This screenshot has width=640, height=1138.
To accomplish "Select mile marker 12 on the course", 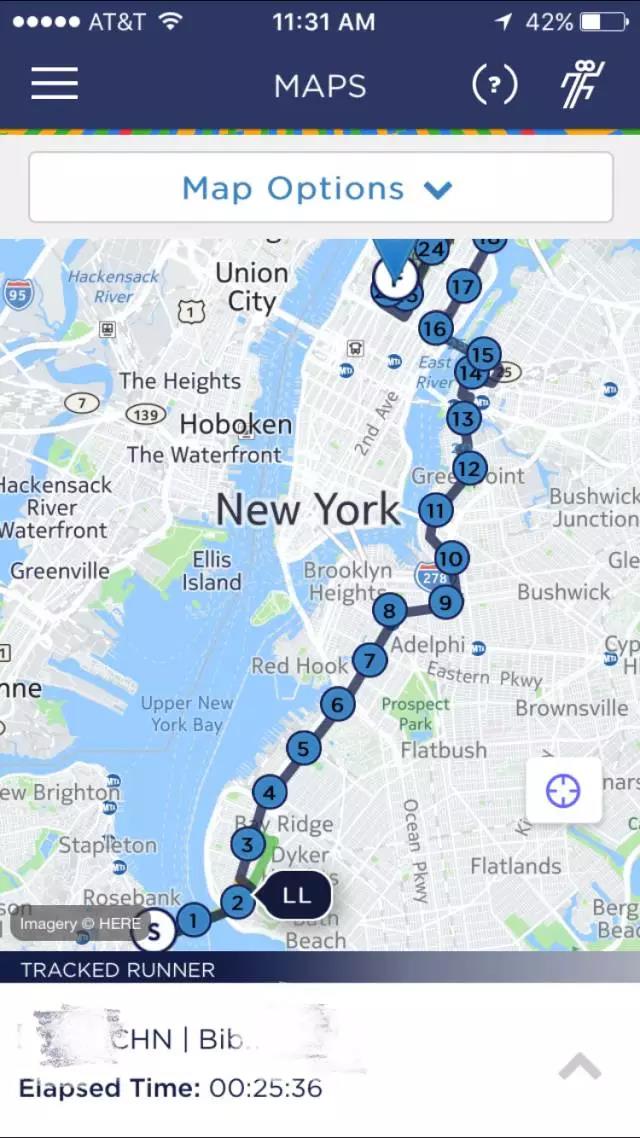I will (x=468, y=467).
